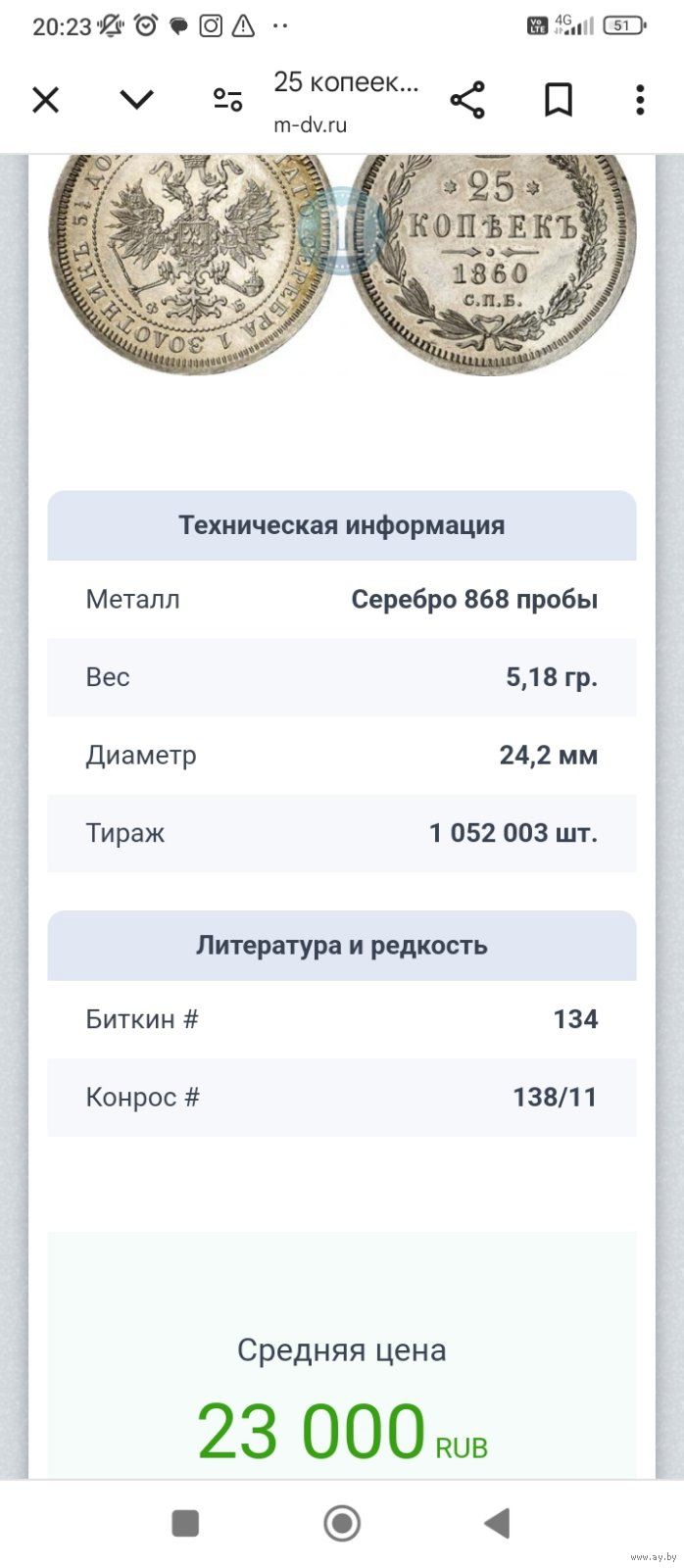This screenshot has height=1568, width=684.
Task: Close the browser tab with X
Action: [46, 100]
